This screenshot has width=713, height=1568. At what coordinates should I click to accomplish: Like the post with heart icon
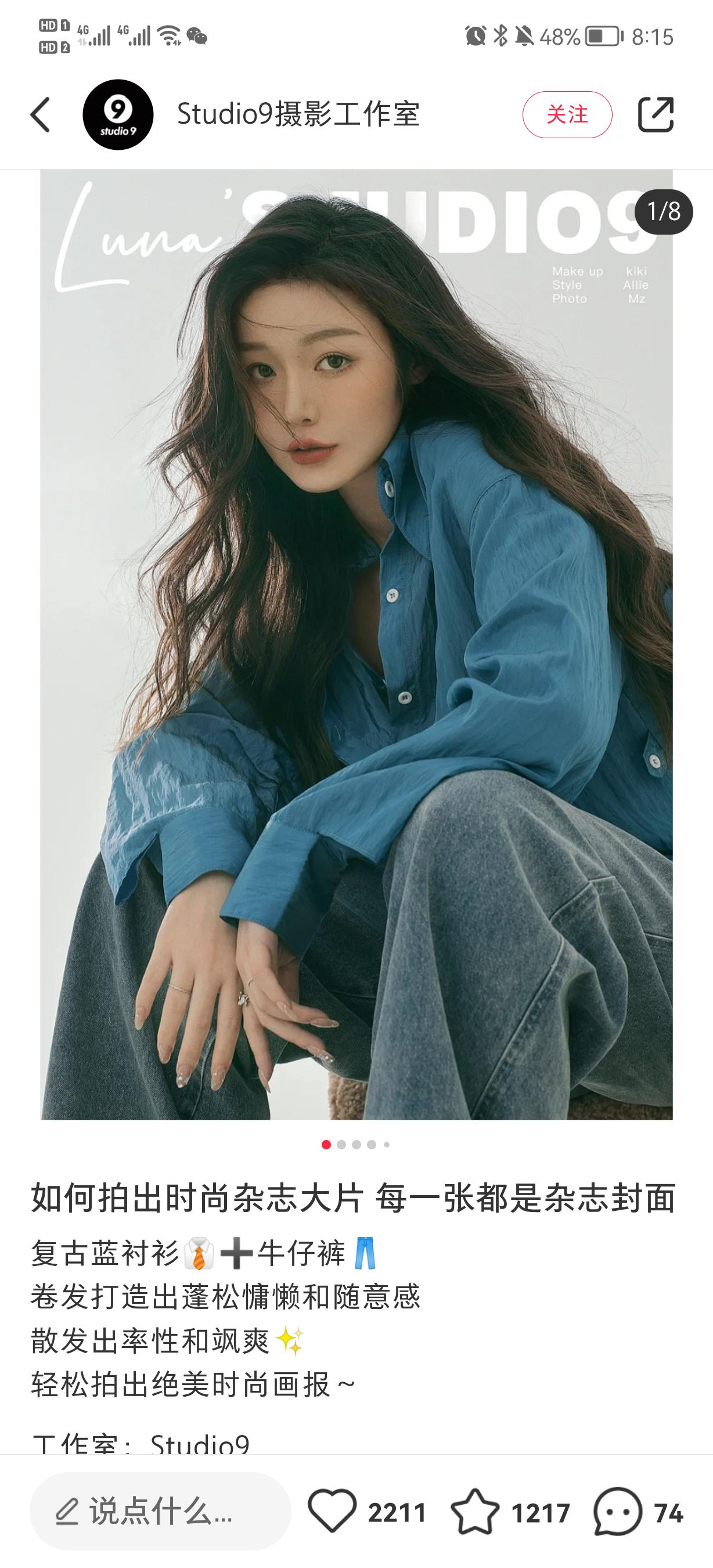[332, 1512]
